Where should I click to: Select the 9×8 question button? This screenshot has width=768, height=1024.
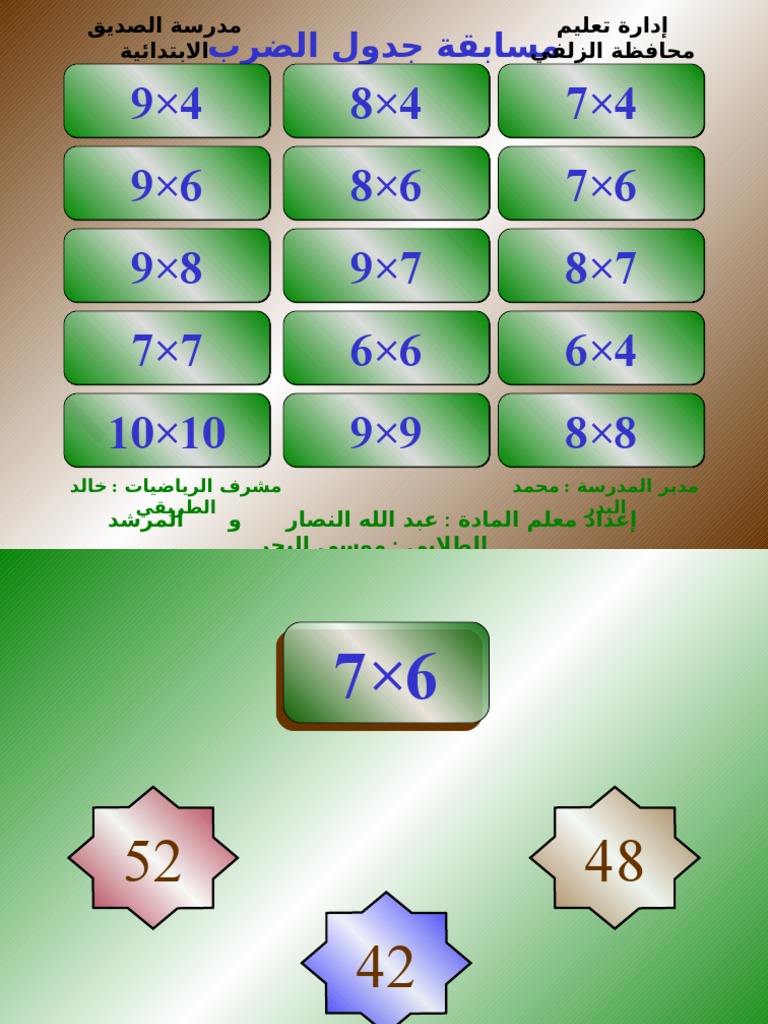(167, 265)
